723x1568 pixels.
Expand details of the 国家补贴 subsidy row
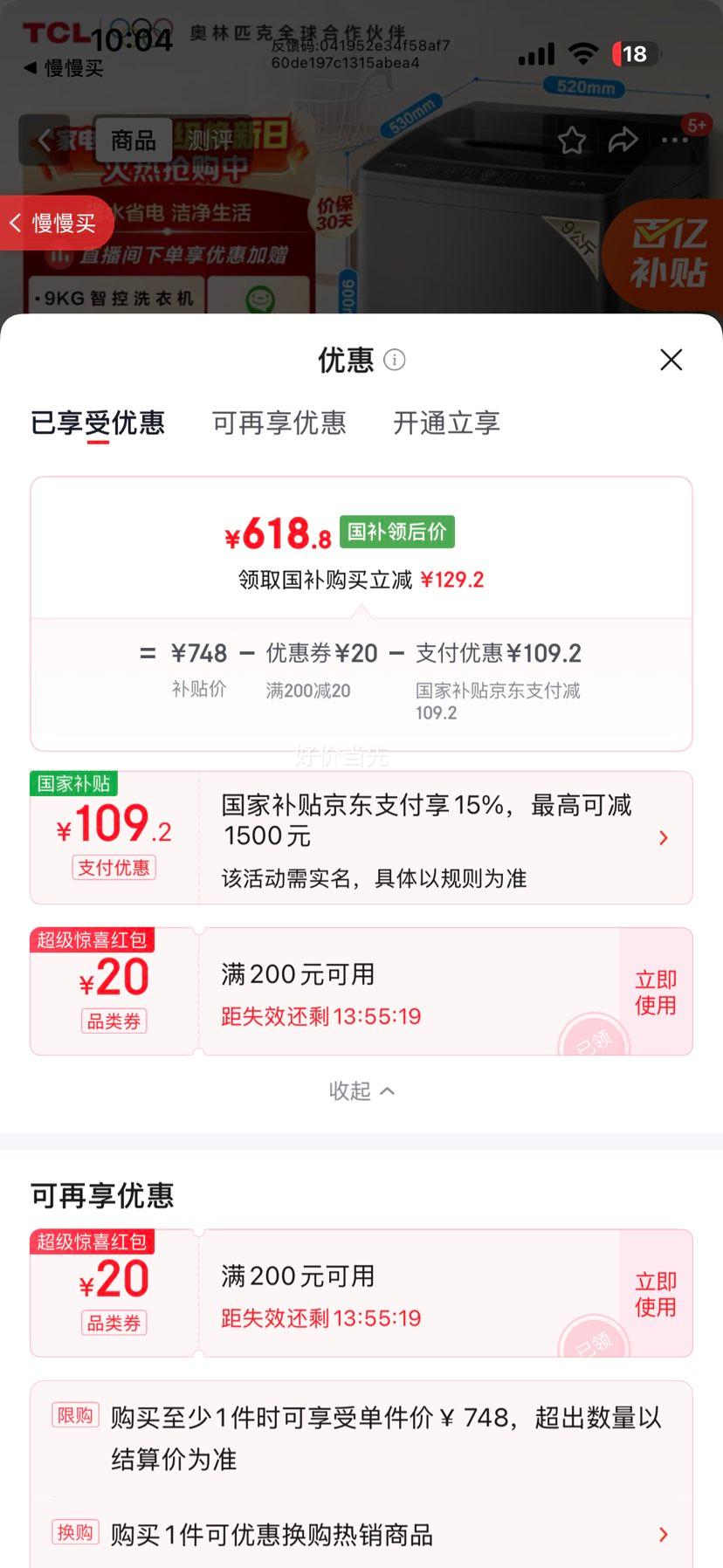pyautogui.click(x=664, y=838)
